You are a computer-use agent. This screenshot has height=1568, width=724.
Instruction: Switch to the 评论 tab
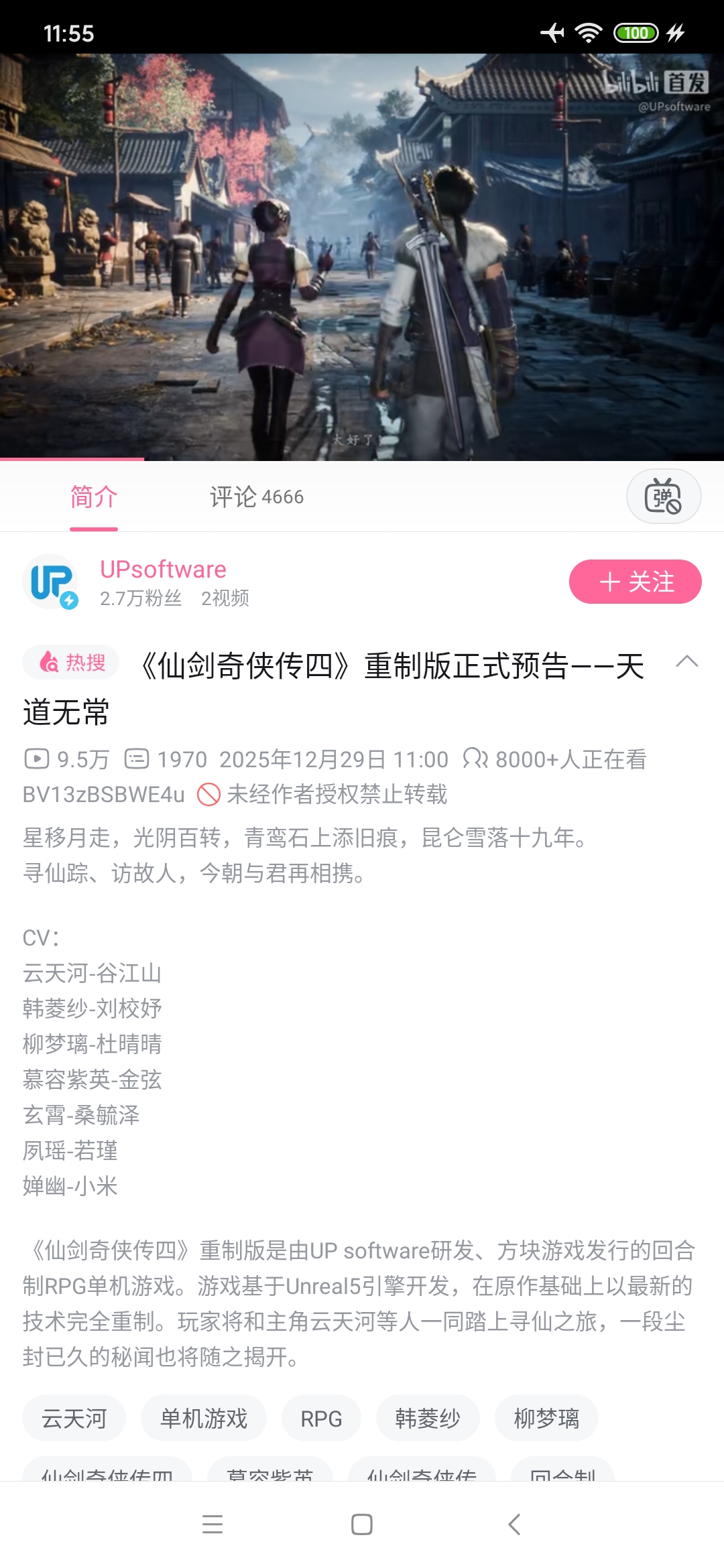(x=256, y=497)
